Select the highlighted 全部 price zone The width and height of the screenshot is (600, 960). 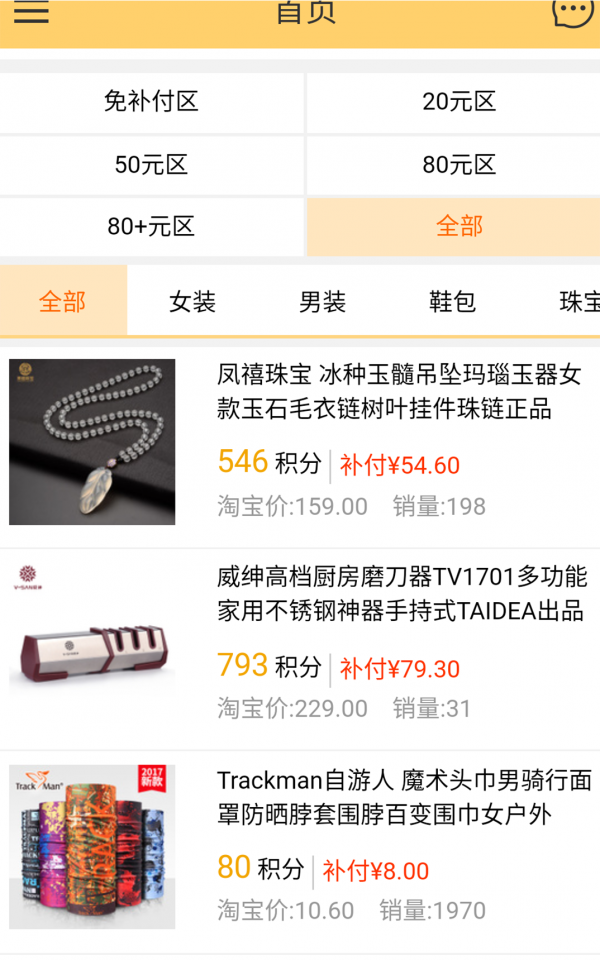[x=458, y=227]
